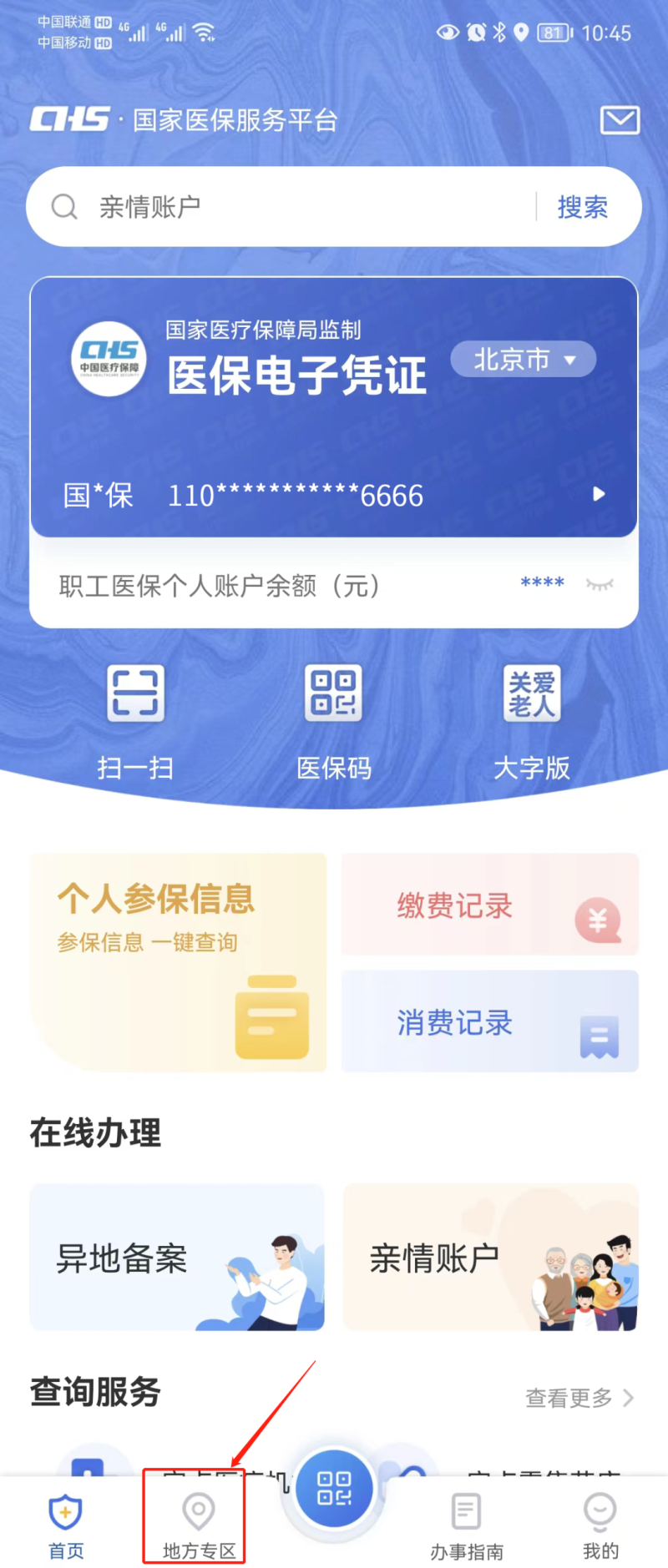View 消费记录

[490, 1021]
